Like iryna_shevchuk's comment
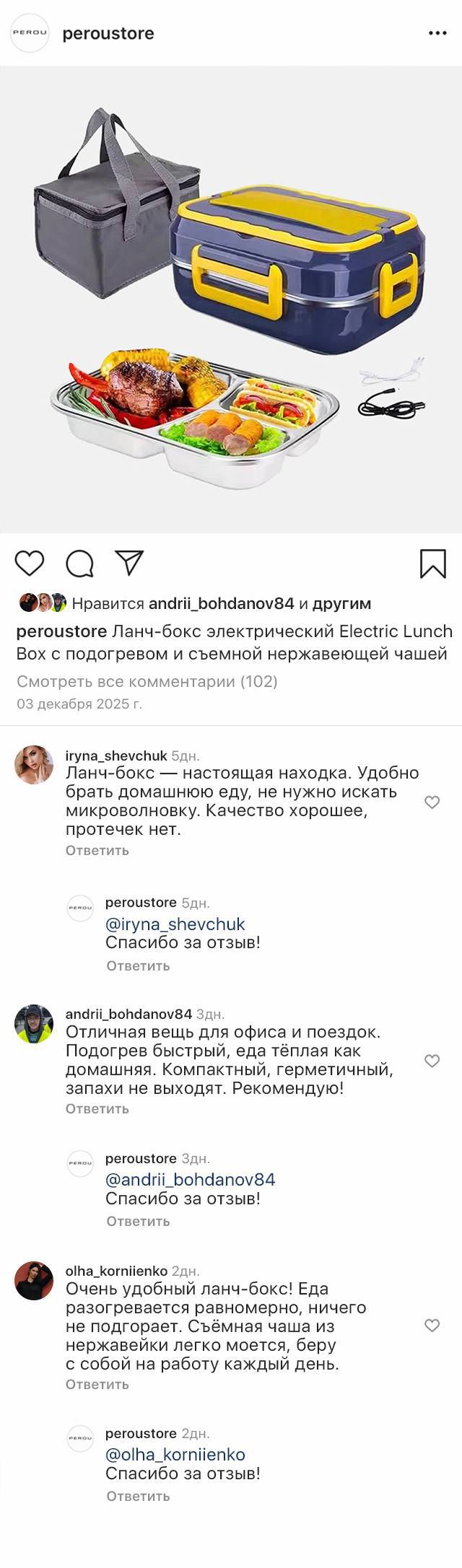The height and width of the screenshot is (1568, 462). (x=432, y=802)
